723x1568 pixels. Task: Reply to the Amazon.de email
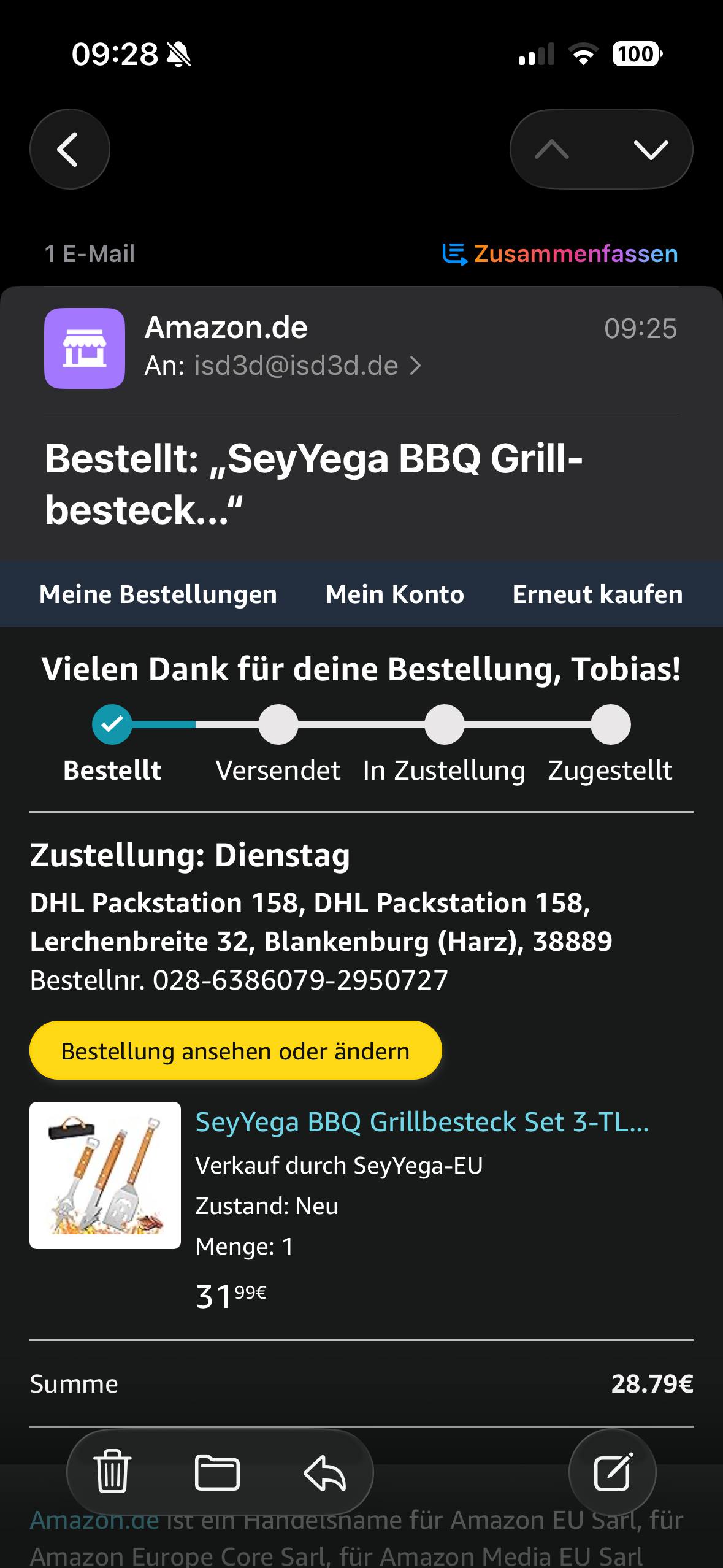pyautogui.click(x=325, y=1472)
